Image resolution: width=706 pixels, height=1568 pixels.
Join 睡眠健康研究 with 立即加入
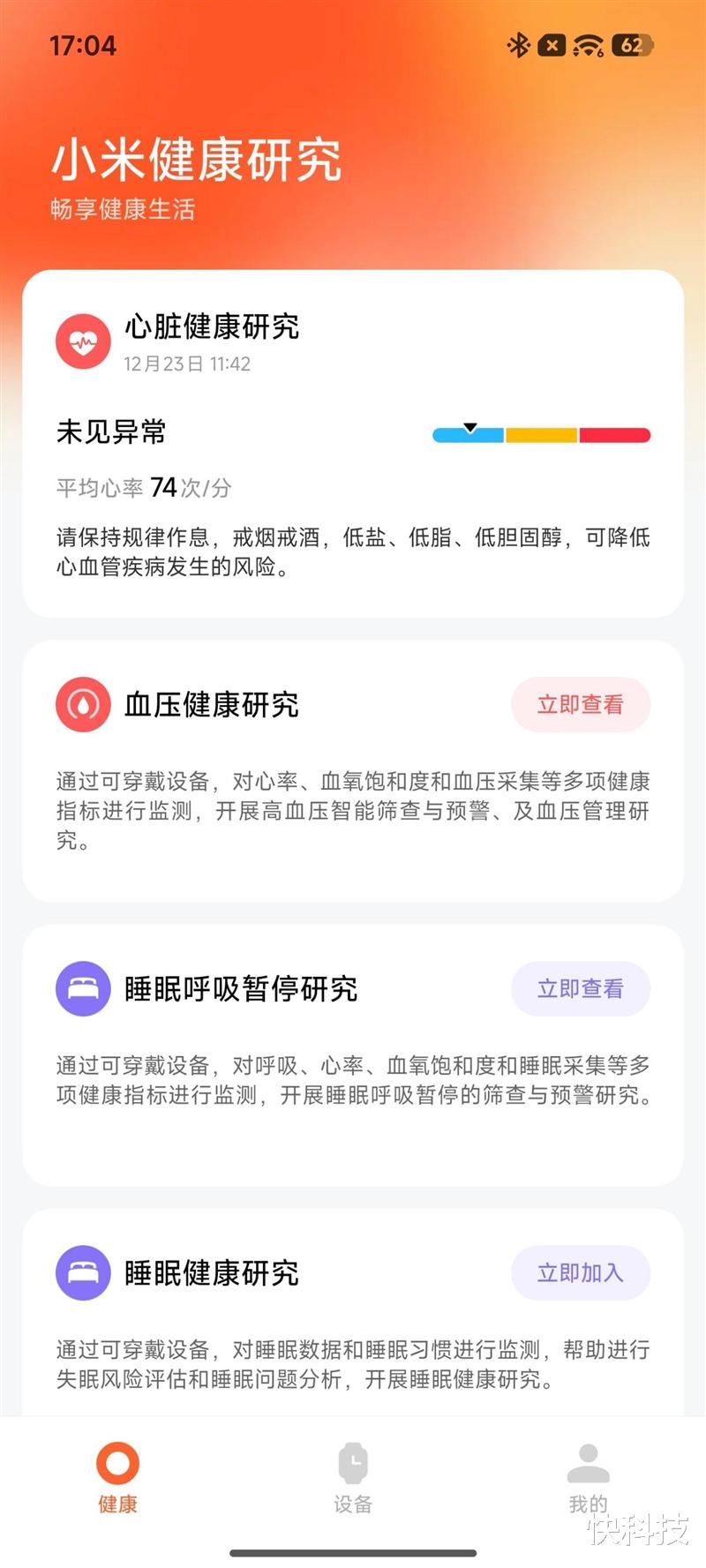click(x=580, y=1272)
